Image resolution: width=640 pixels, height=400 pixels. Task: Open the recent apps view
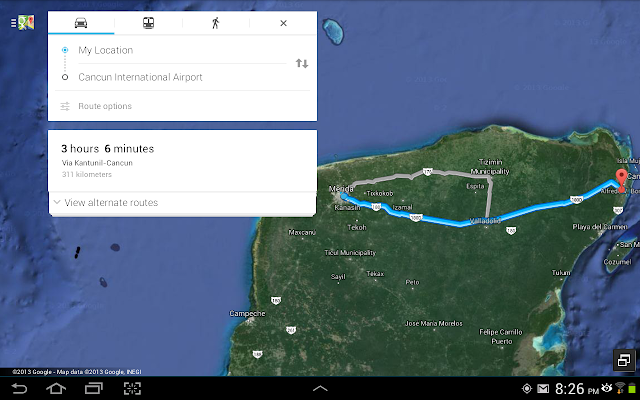pos(94,388)
